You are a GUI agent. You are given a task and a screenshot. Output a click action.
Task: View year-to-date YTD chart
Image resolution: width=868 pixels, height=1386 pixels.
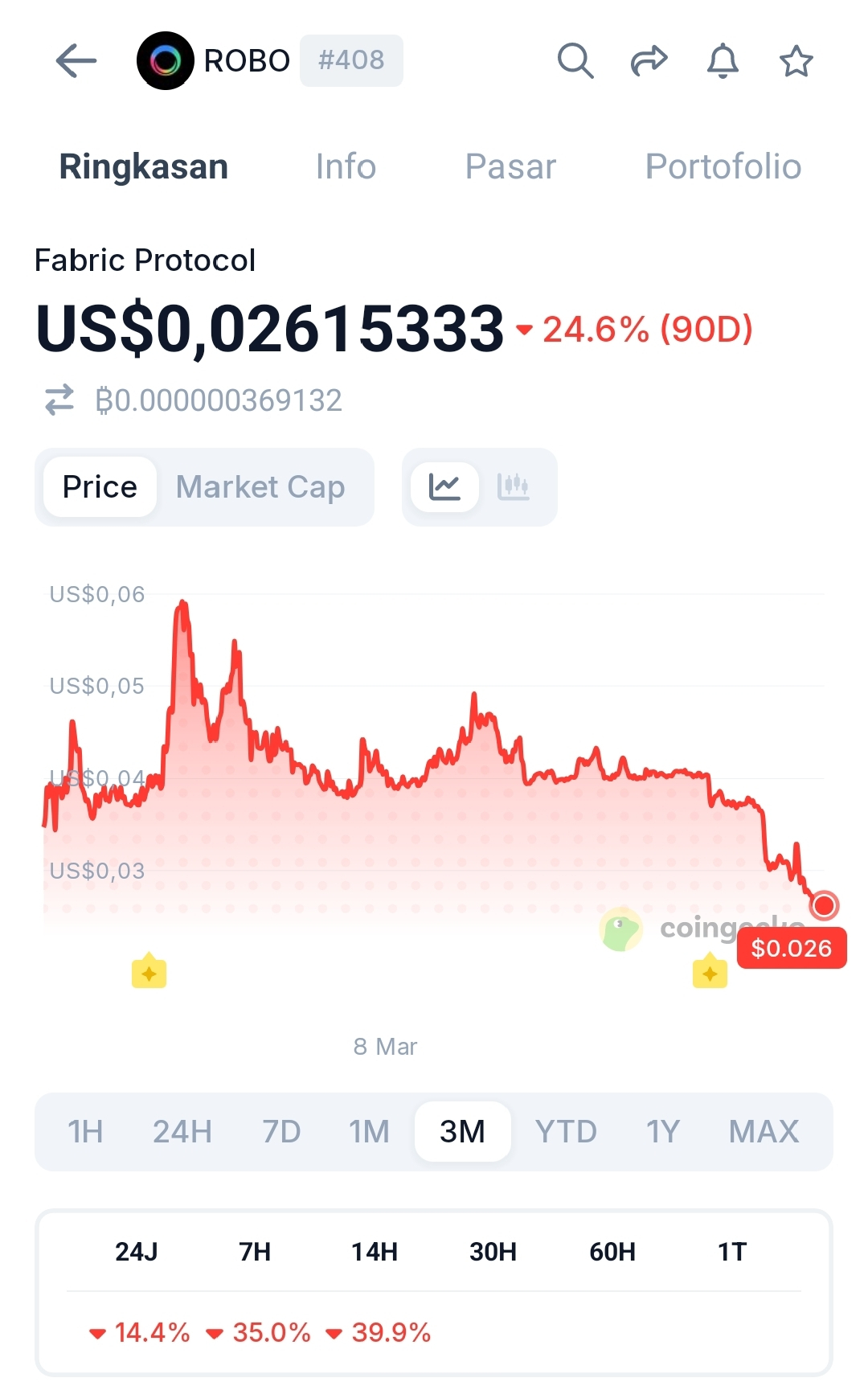pyautogui.click(x=566, y=1132)
